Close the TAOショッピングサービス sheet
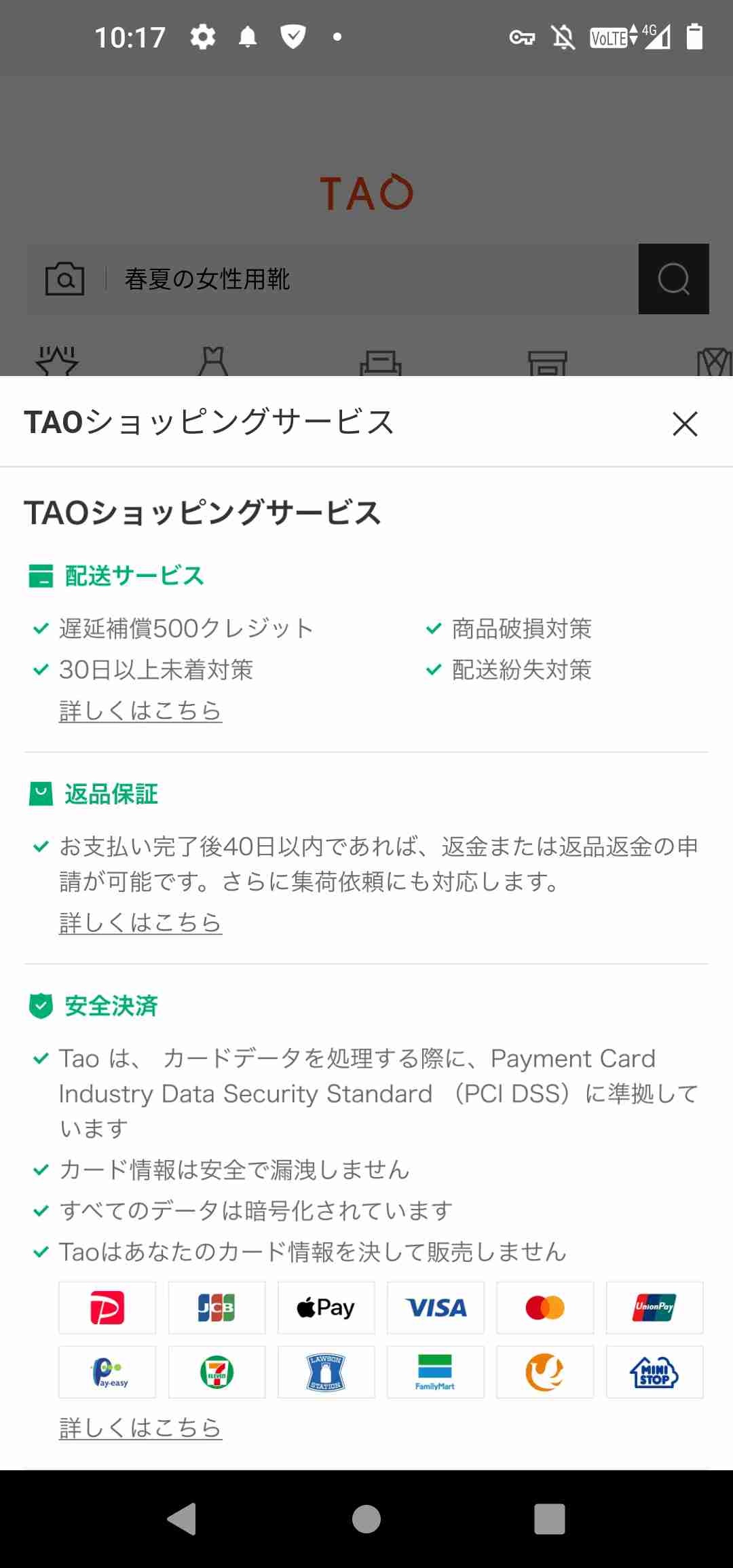This screenshot has width=733, height=1568. click(x=685, y=424)
